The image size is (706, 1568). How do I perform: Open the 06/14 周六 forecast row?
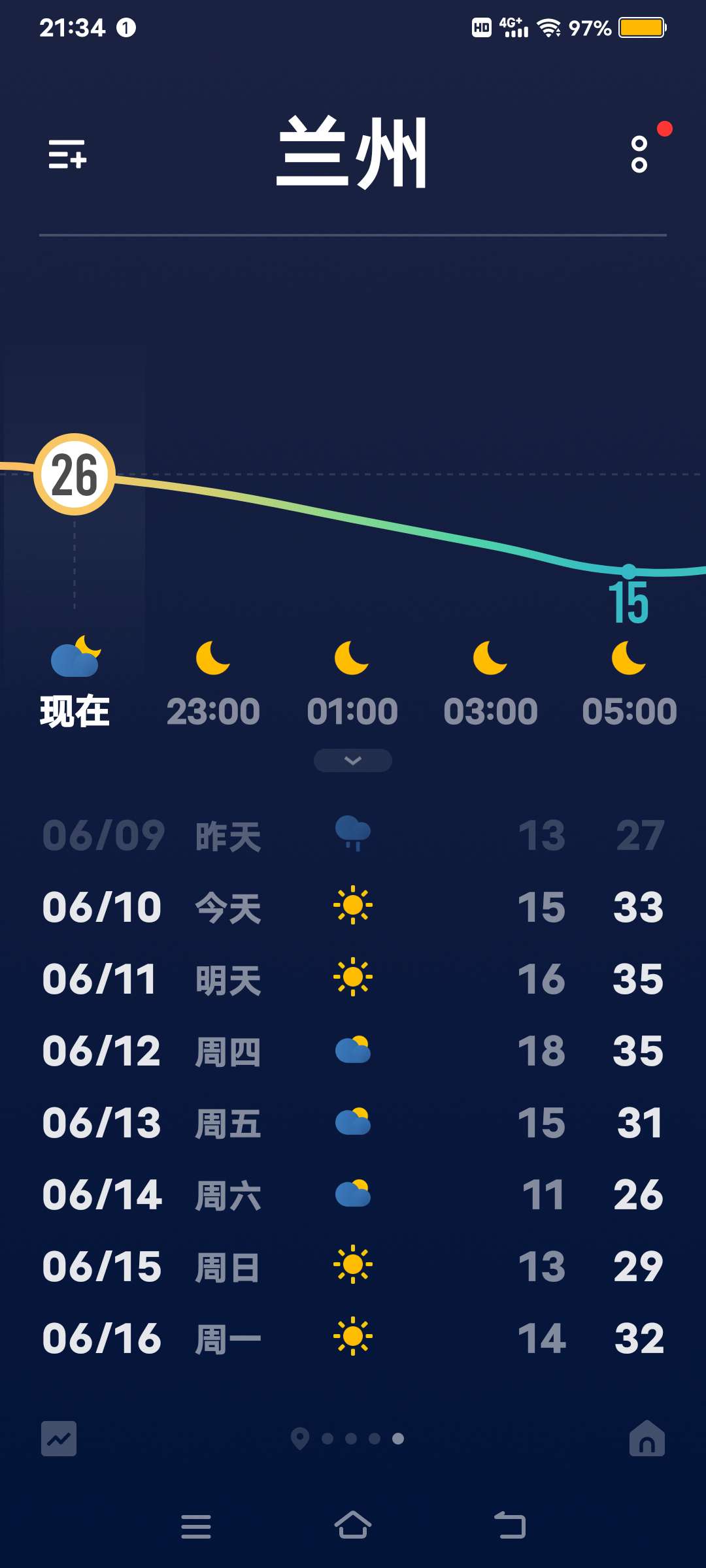[353, 1194]
